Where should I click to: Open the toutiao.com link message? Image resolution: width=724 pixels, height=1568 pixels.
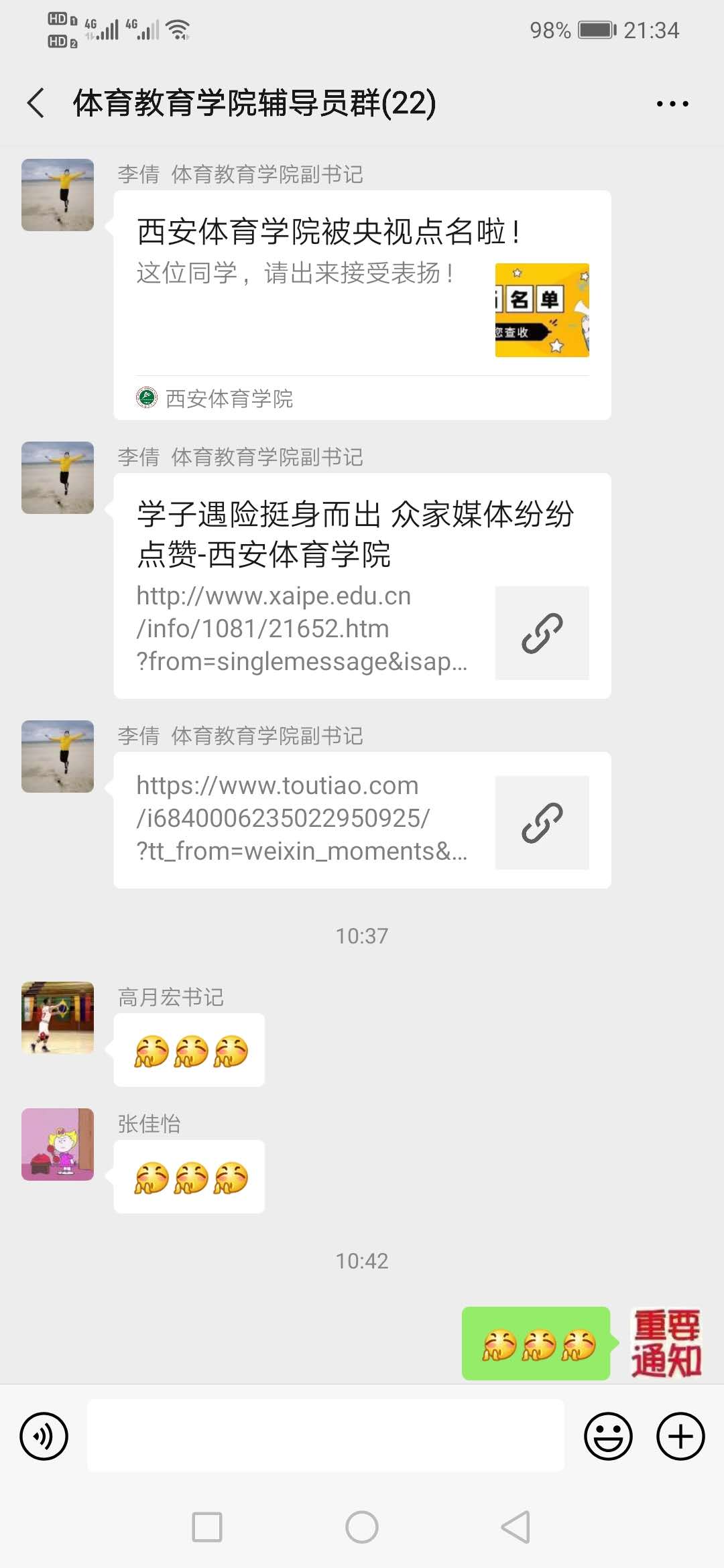click(362, 820)
